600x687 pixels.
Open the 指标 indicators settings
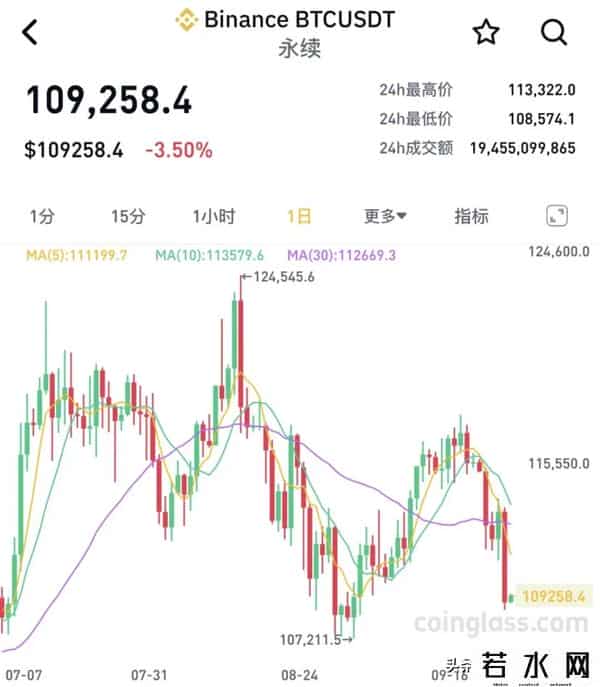(472, 216)
